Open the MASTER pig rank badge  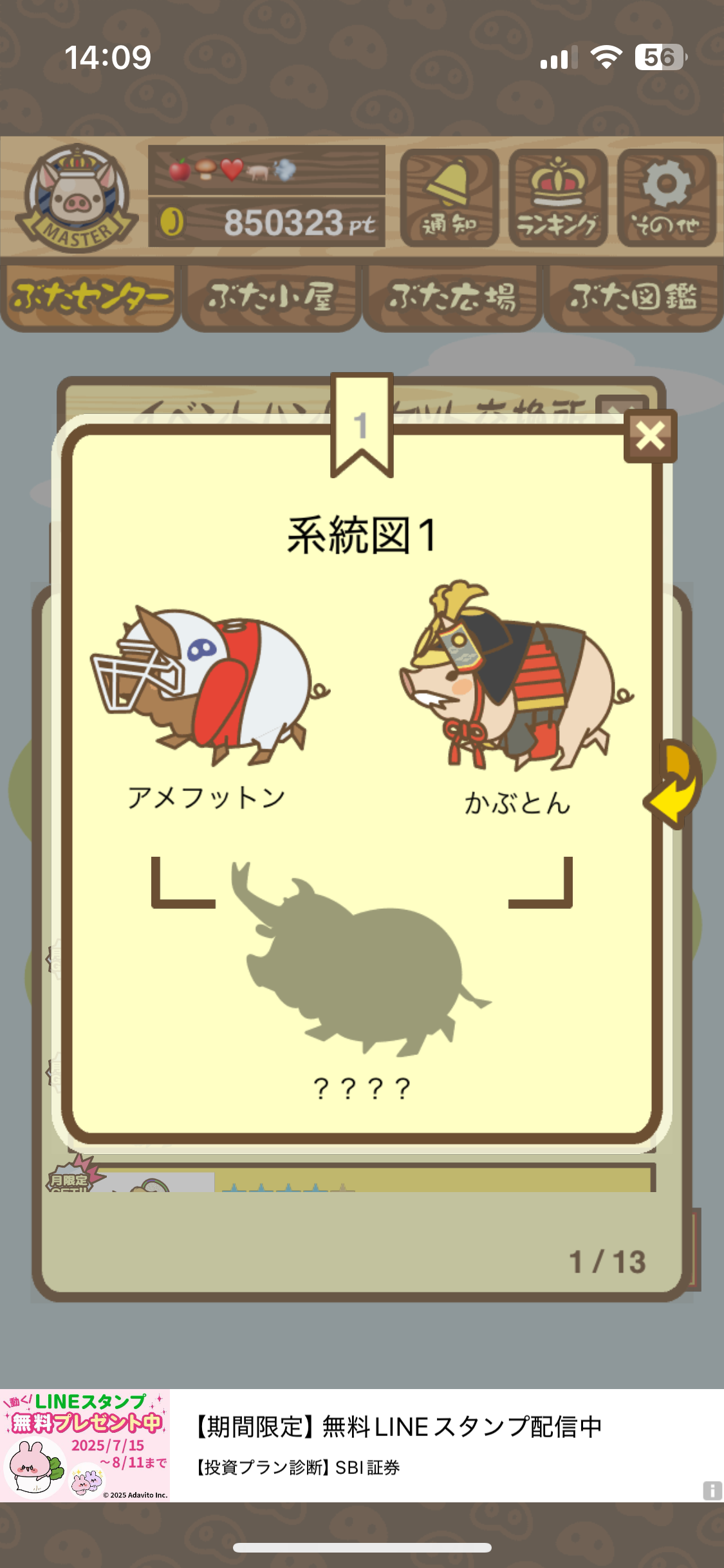77,198
